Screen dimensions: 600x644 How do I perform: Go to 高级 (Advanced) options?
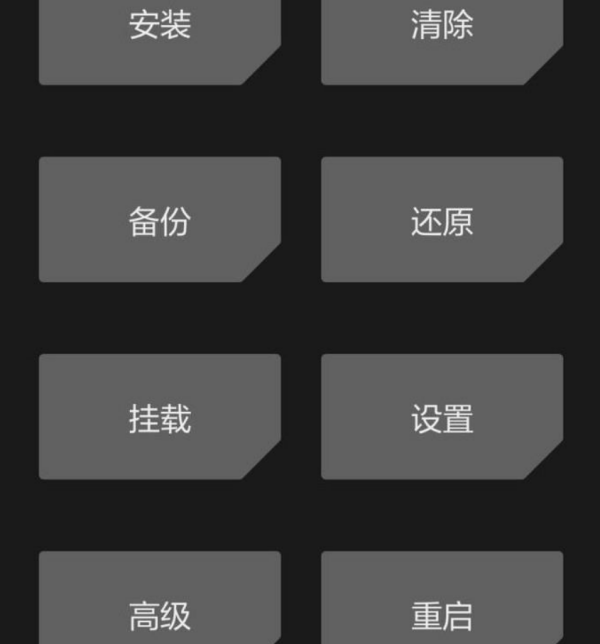159,605
